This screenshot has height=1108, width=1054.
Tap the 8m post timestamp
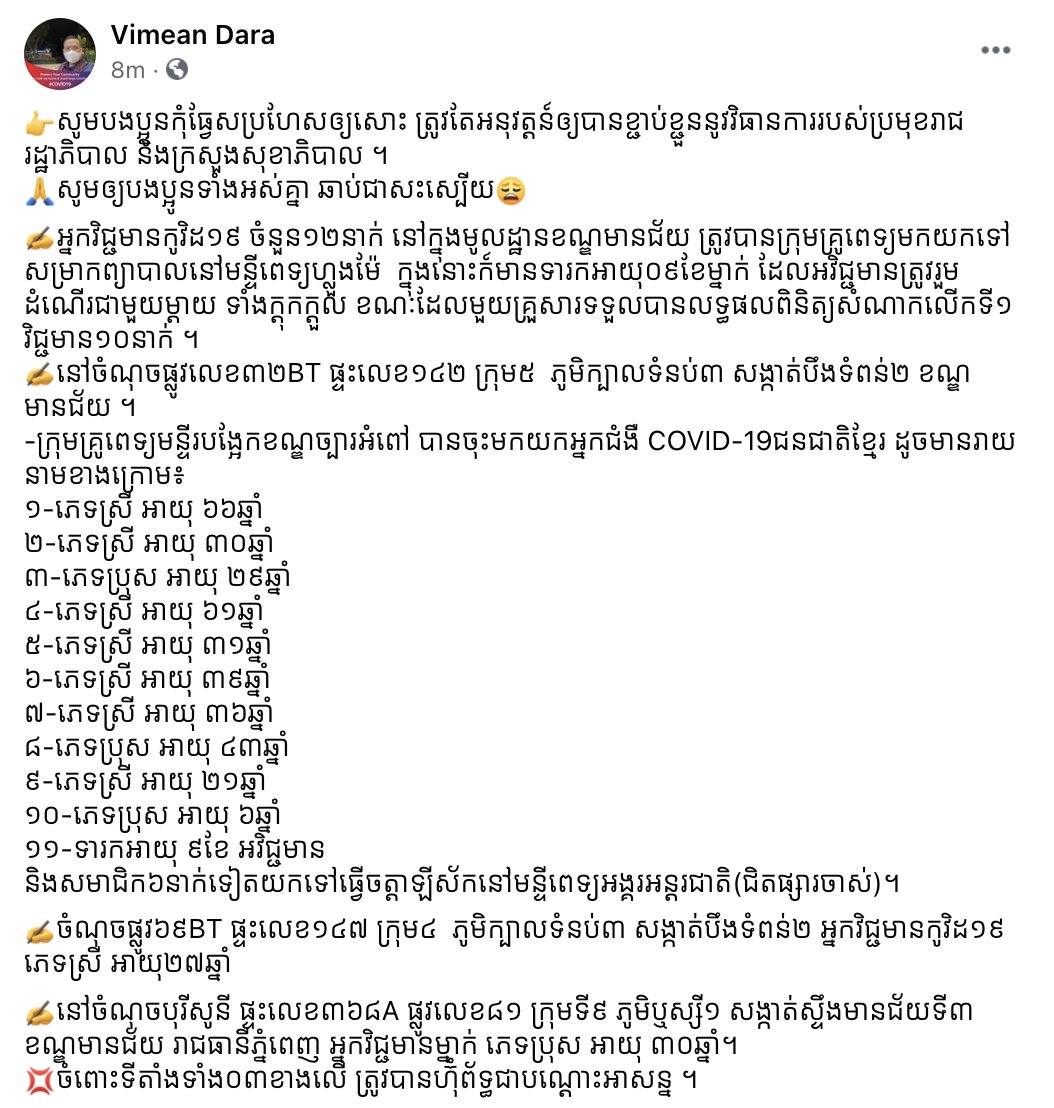point(128,70)
